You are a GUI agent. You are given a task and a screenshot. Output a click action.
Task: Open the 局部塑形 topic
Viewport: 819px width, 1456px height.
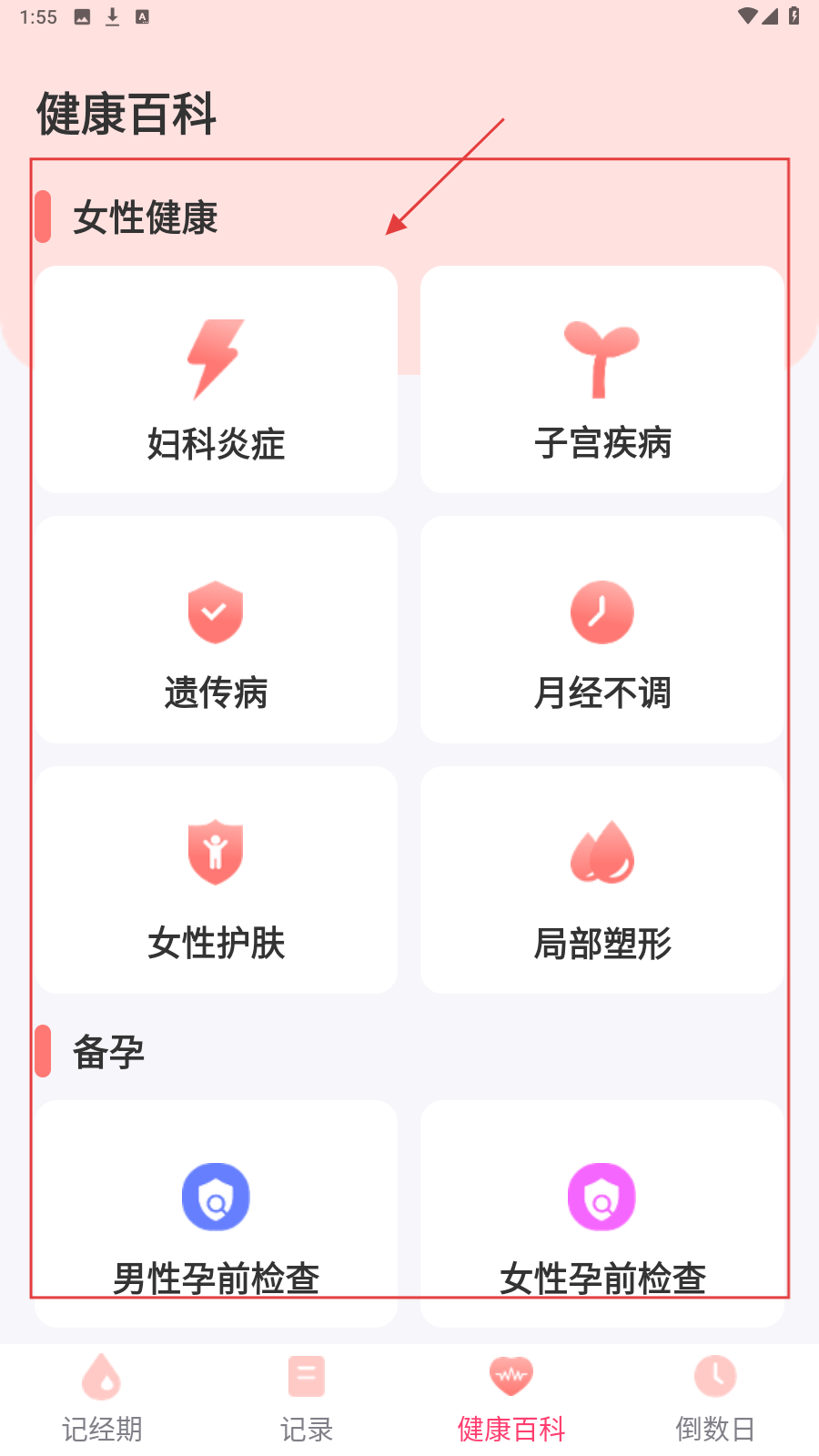click(x=602, y=880)
